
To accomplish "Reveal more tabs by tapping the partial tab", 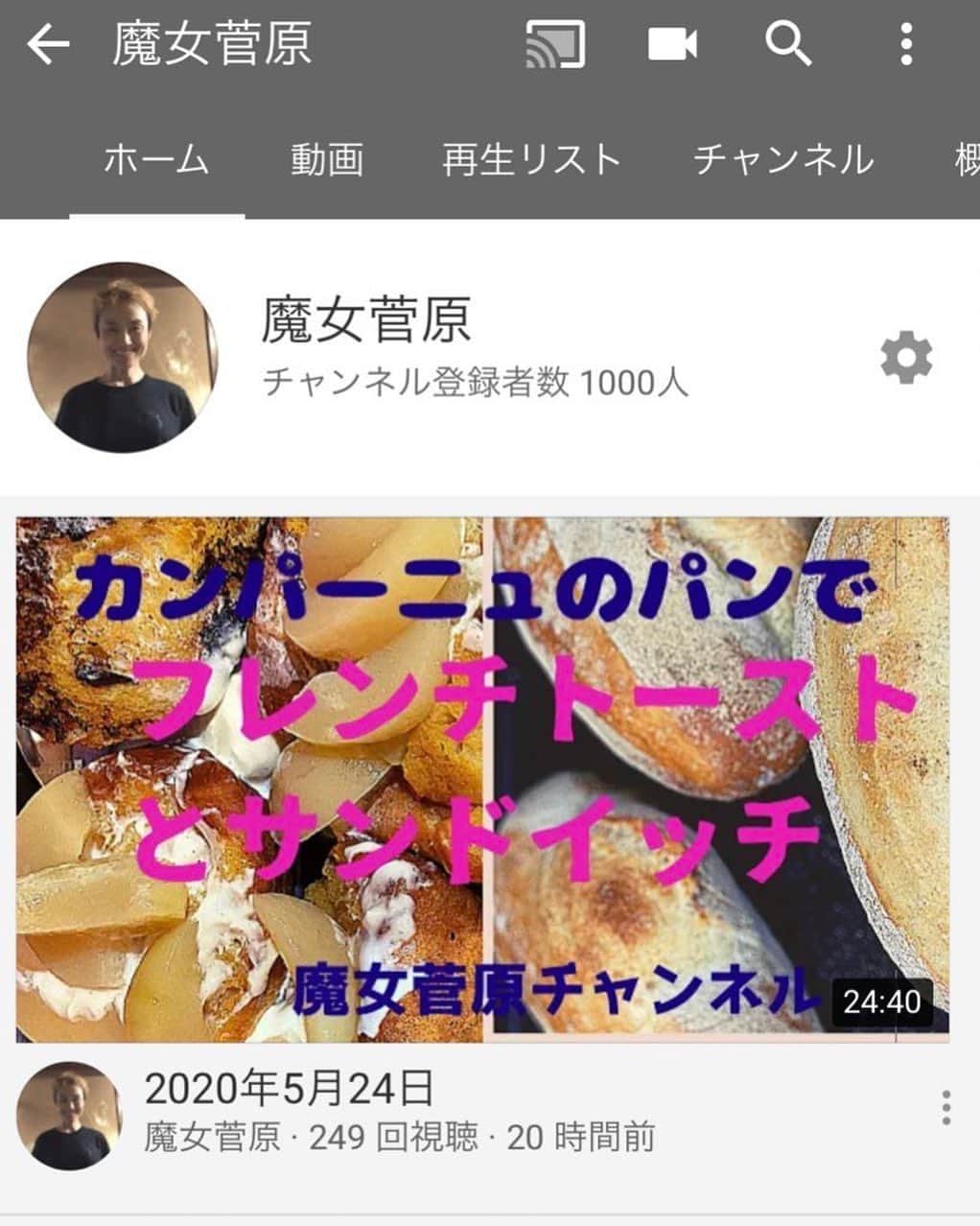I will [968, 159].
